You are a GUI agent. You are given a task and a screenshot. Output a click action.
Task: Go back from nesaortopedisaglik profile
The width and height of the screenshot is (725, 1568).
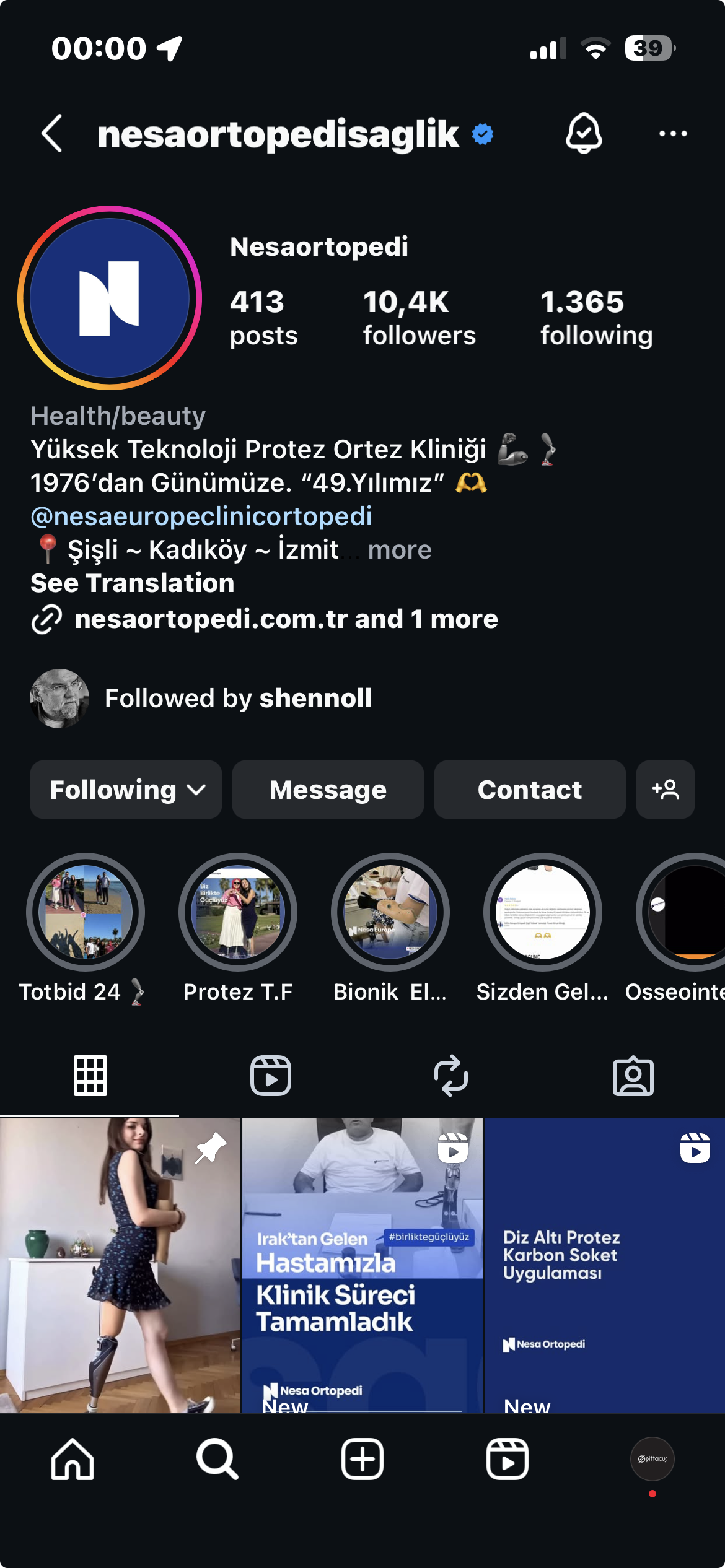(x=52, y=133)
